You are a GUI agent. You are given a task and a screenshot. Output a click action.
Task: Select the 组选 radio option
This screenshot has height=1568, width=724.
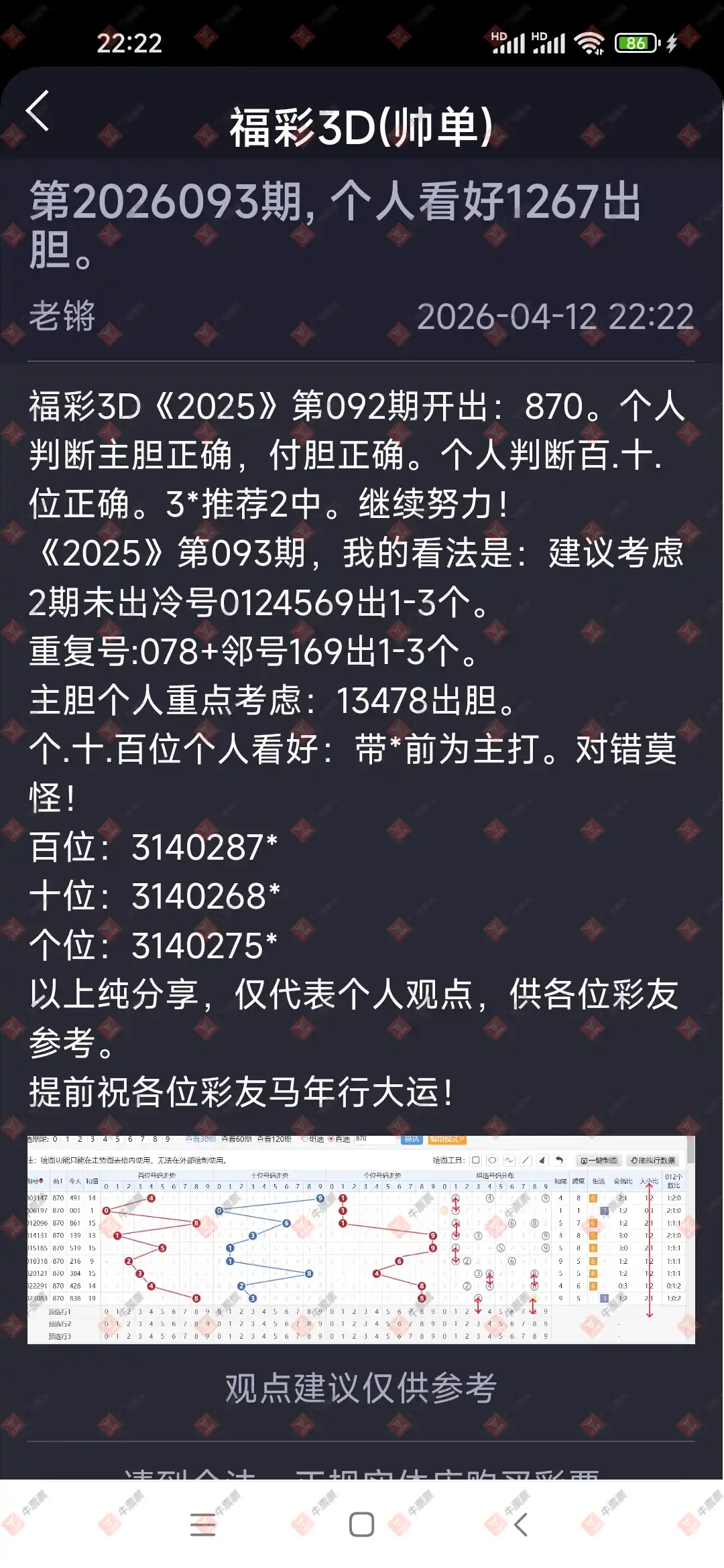(306, 1139)
